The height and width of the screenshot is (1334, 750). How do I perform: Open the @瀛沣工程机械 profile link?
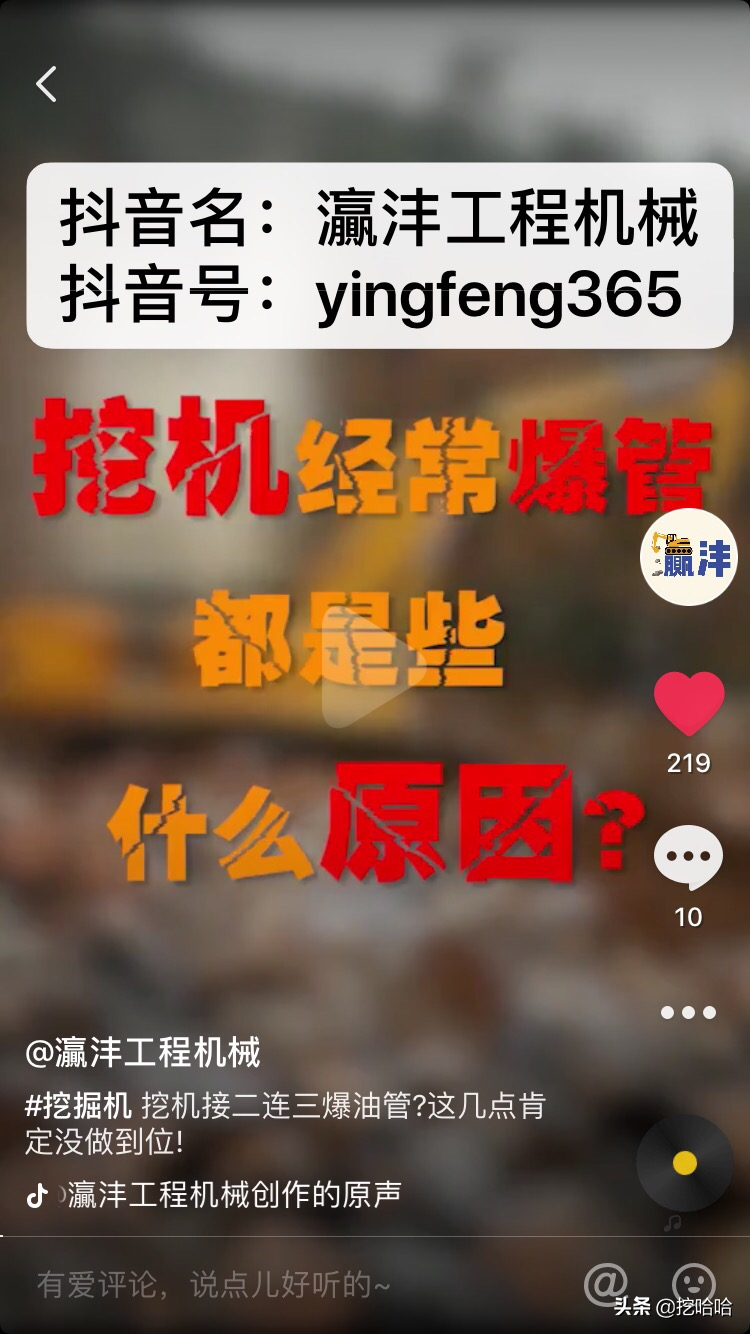143,1052
